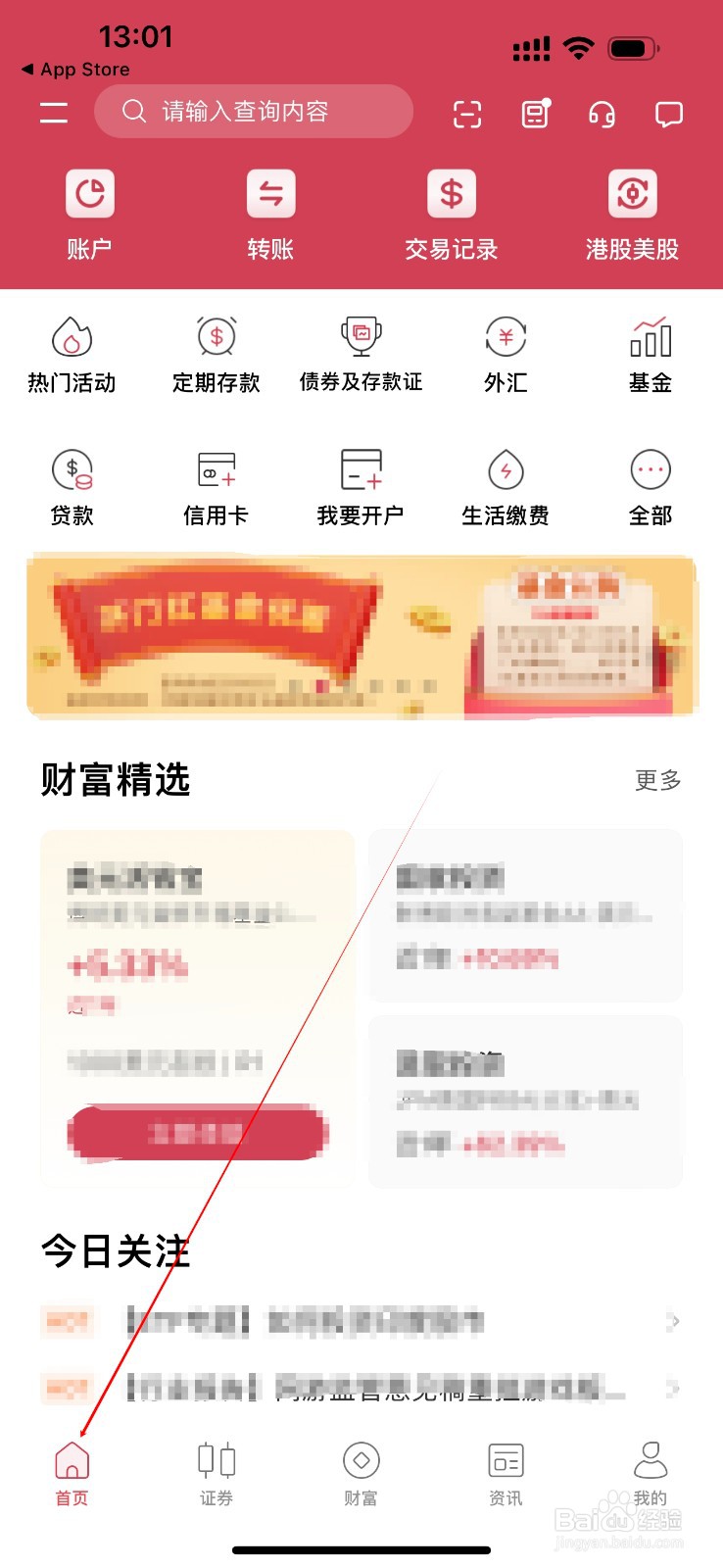The height and width of the screenshot is (1568, 723).
Task: Tap the customer service headset icon
Action: tap(602, 115)
